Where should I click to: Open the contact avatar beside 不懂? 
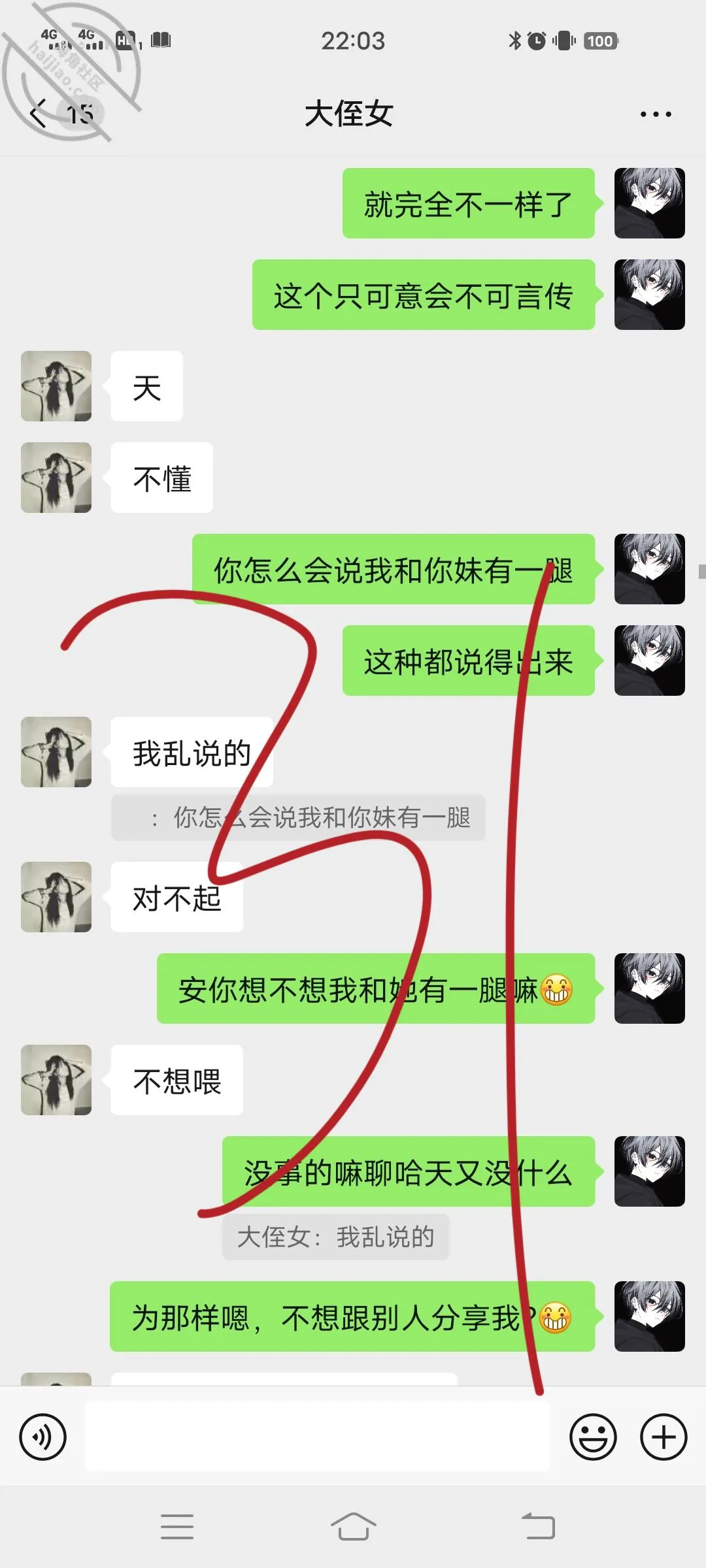tap(56, 478)
